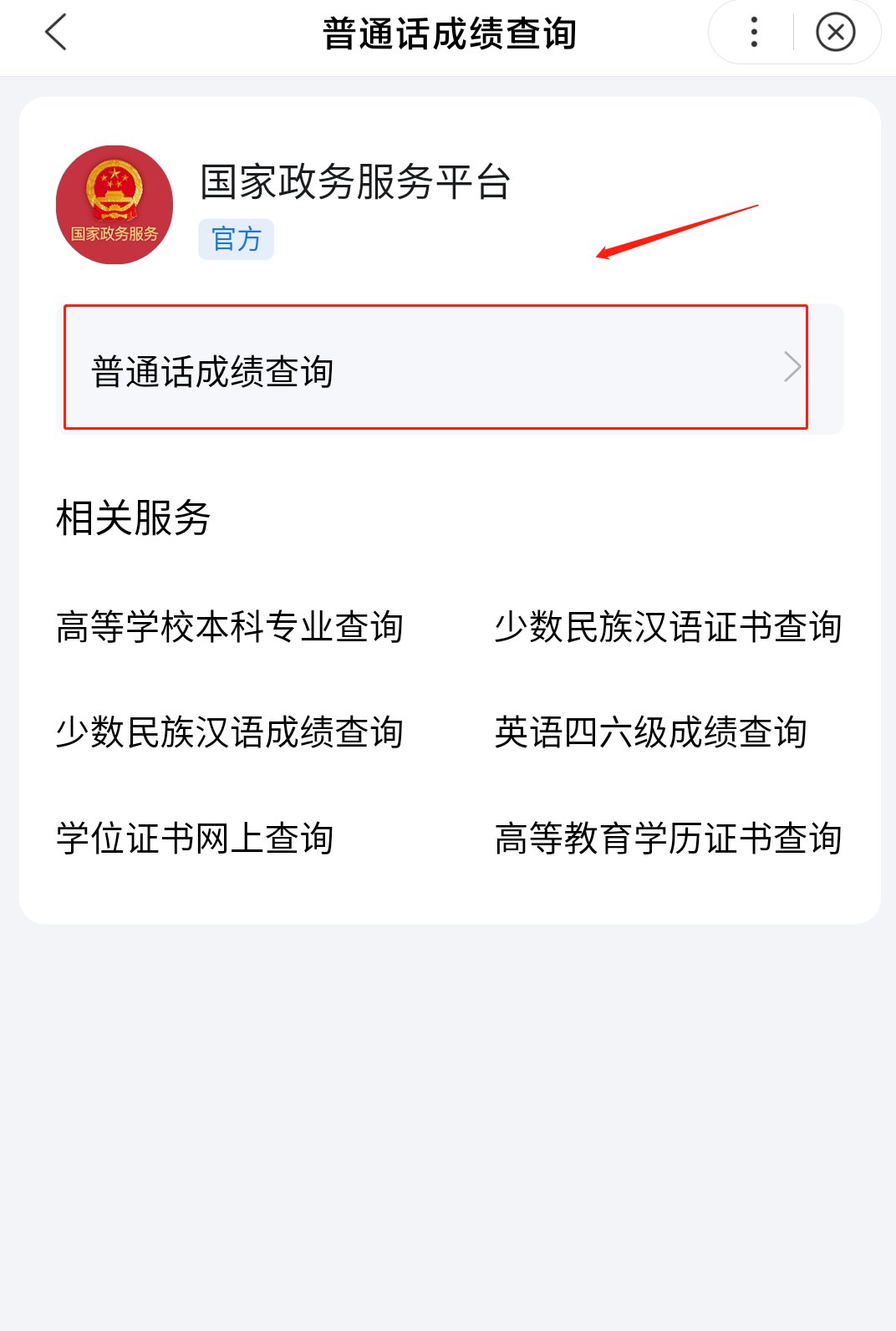Open 高等教育学历证书查询
Viewport: 896px width, 1331px height.
[667, 839]
